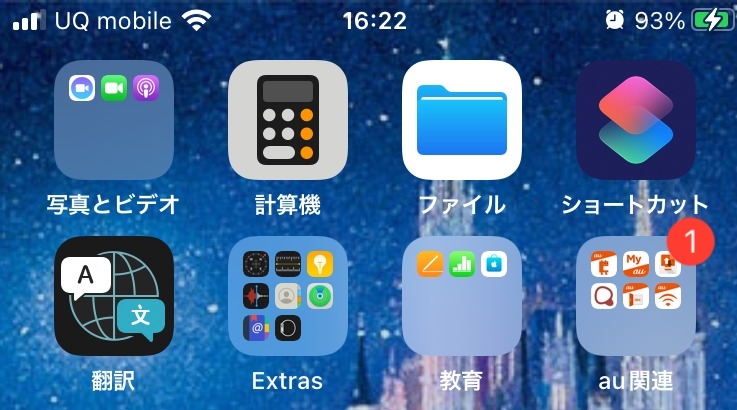Open the au関連 folder
Viewport: 737px width, 410px height.
[x=635, y=296]
